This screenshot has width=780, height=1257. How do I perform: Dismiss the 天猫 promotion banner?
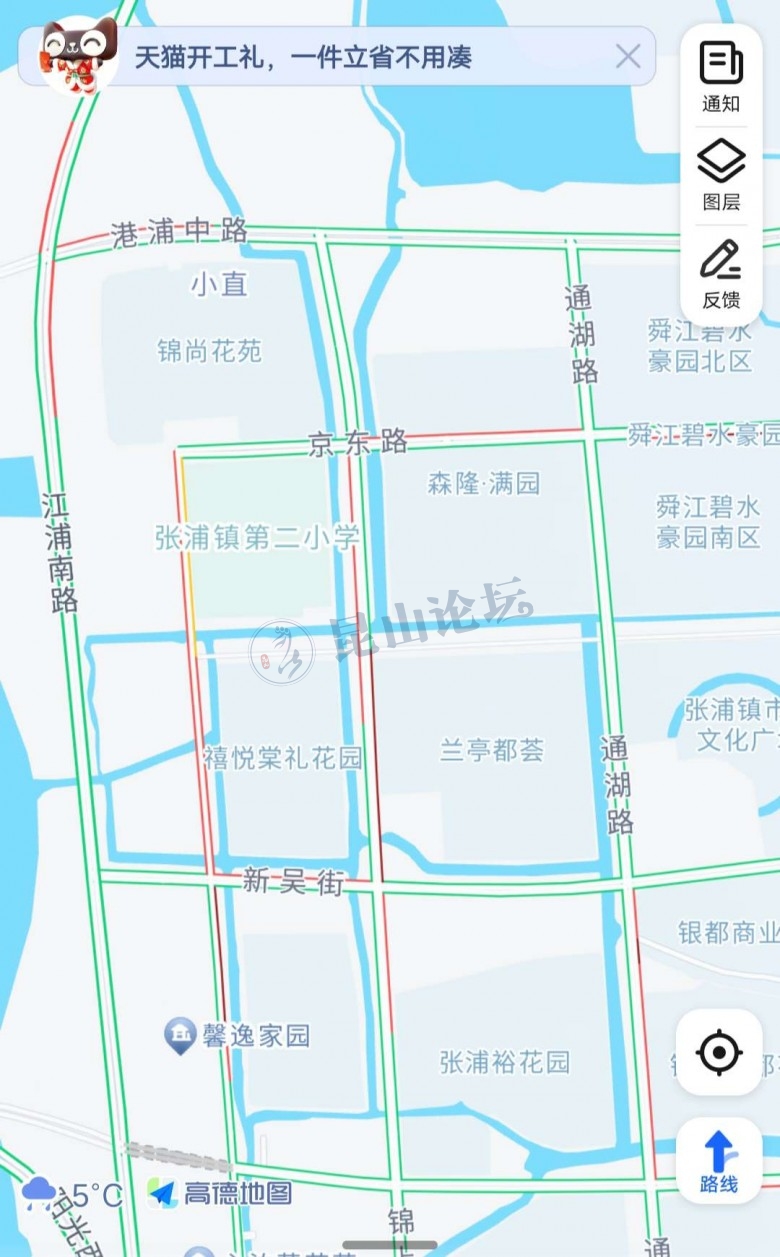pos(628,57)
